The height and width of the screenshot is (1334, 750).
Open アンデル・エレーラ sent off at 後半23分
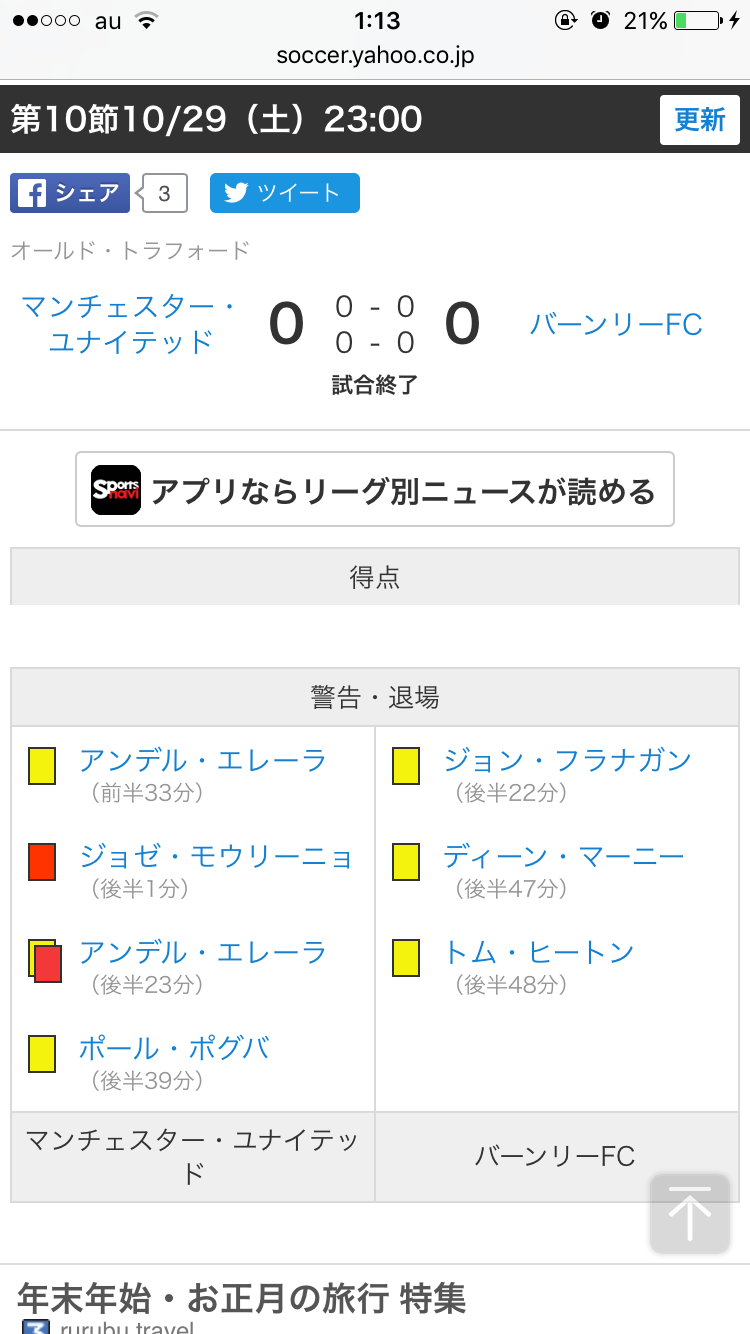[x=203, y=952]
